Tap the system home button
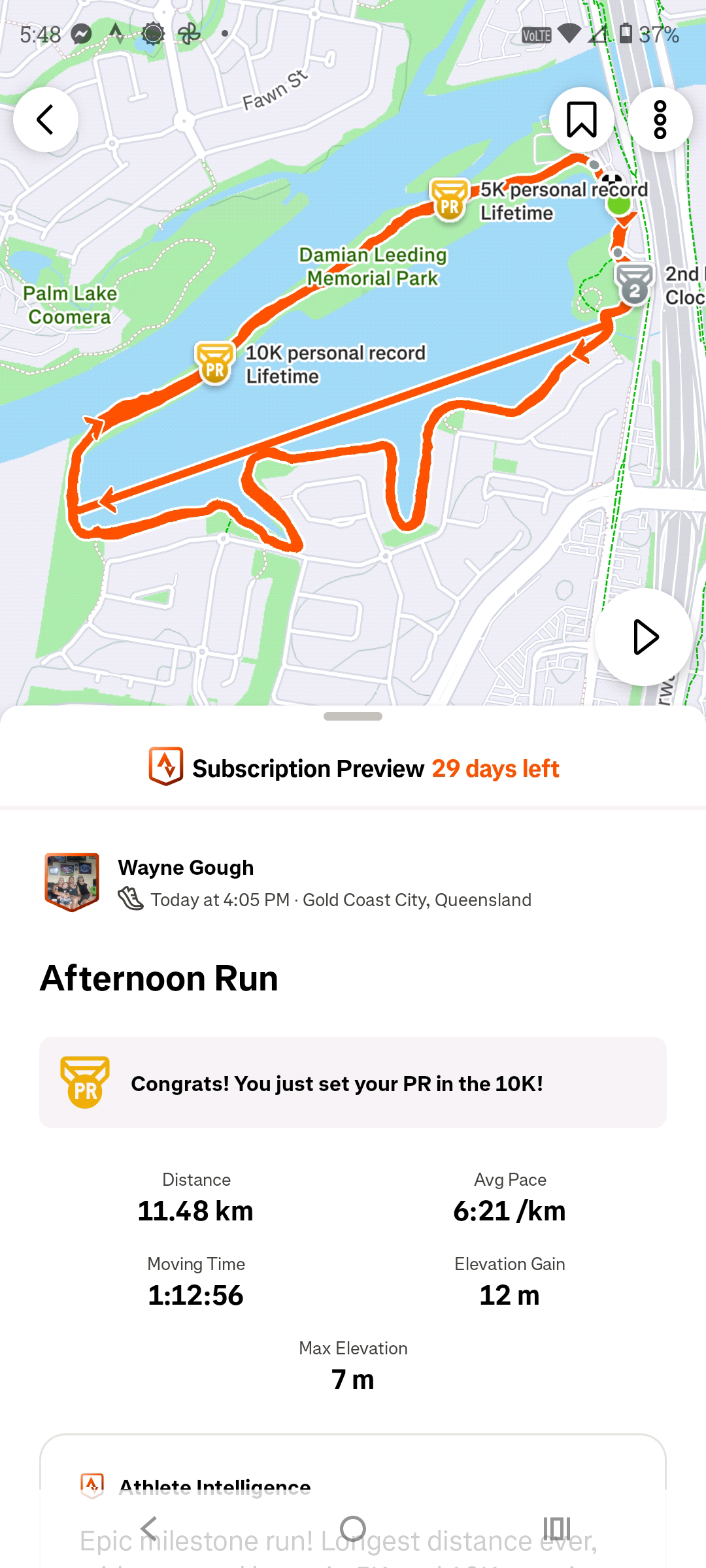 [353, 1529]
